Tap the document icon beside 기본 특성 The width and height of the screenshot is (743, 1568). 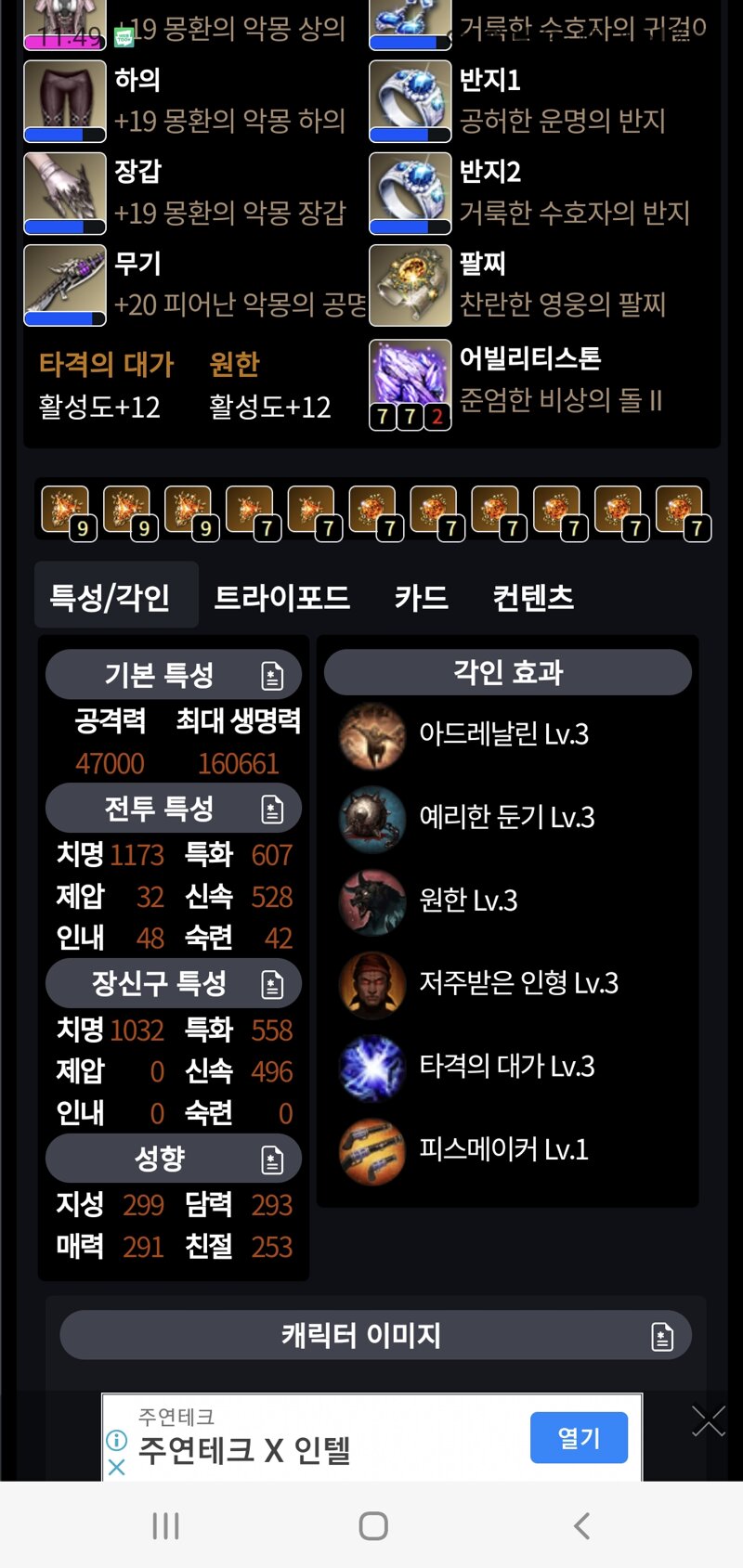point(272,676)
